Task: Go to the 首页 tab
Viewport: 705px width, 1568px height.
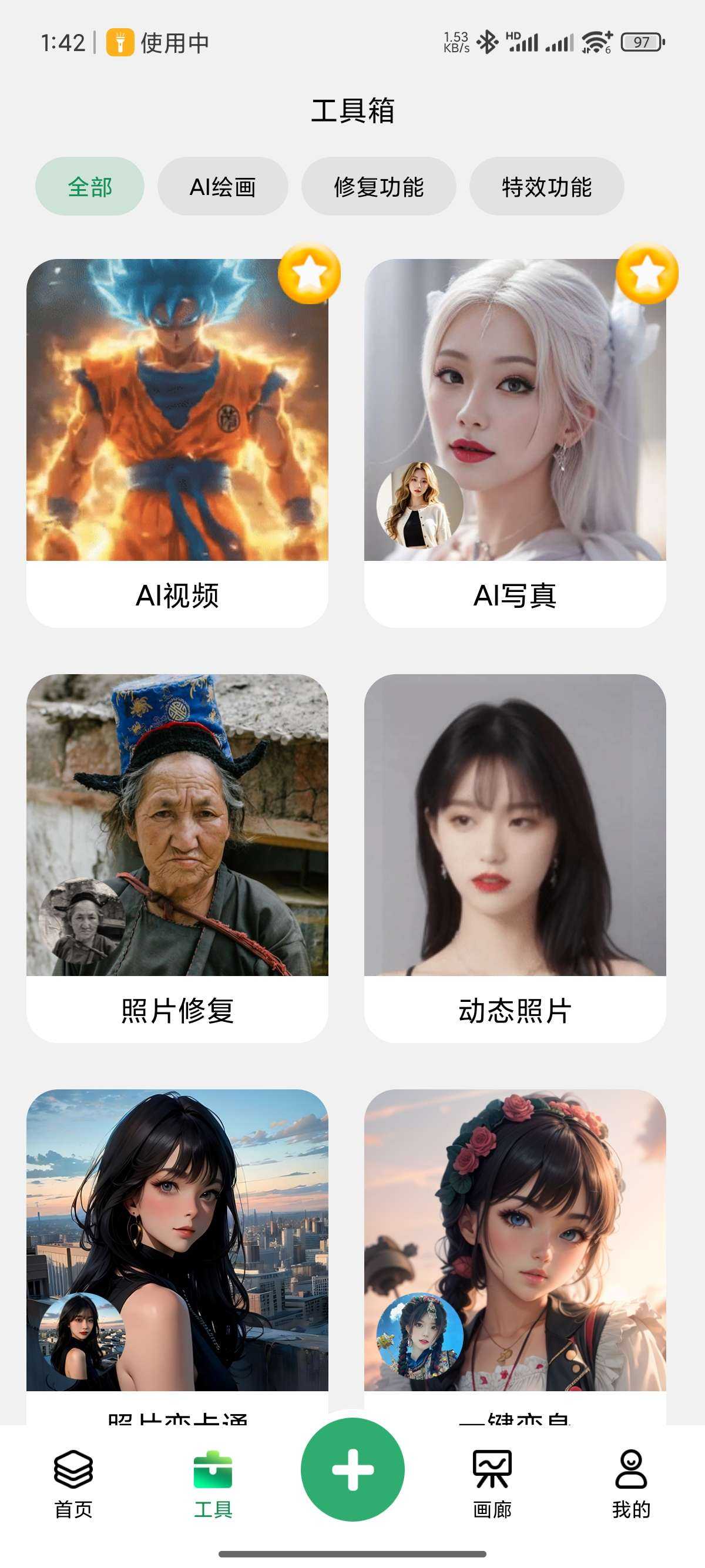Action: pos(73,1484)
